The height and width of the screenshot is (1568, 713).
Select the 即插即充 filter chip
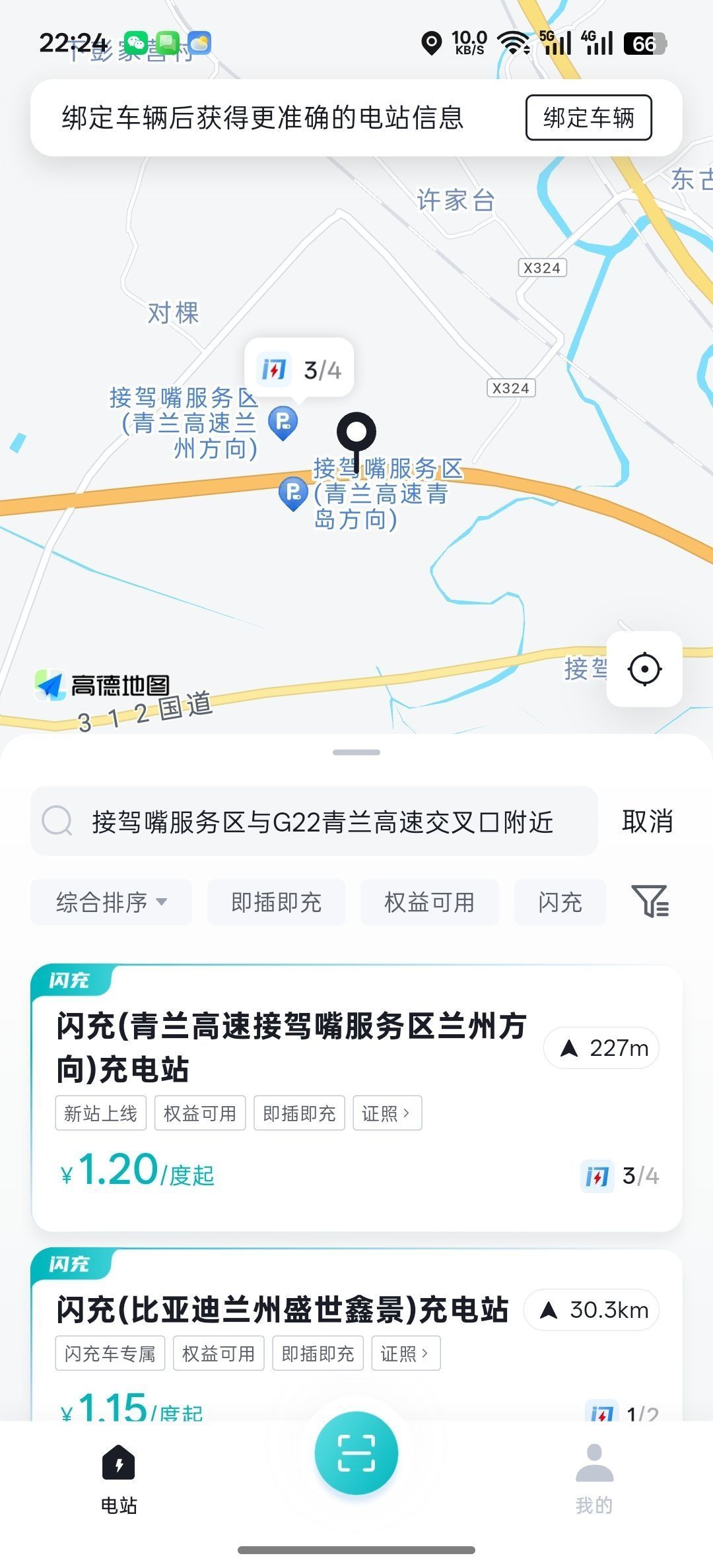(276, 902)
